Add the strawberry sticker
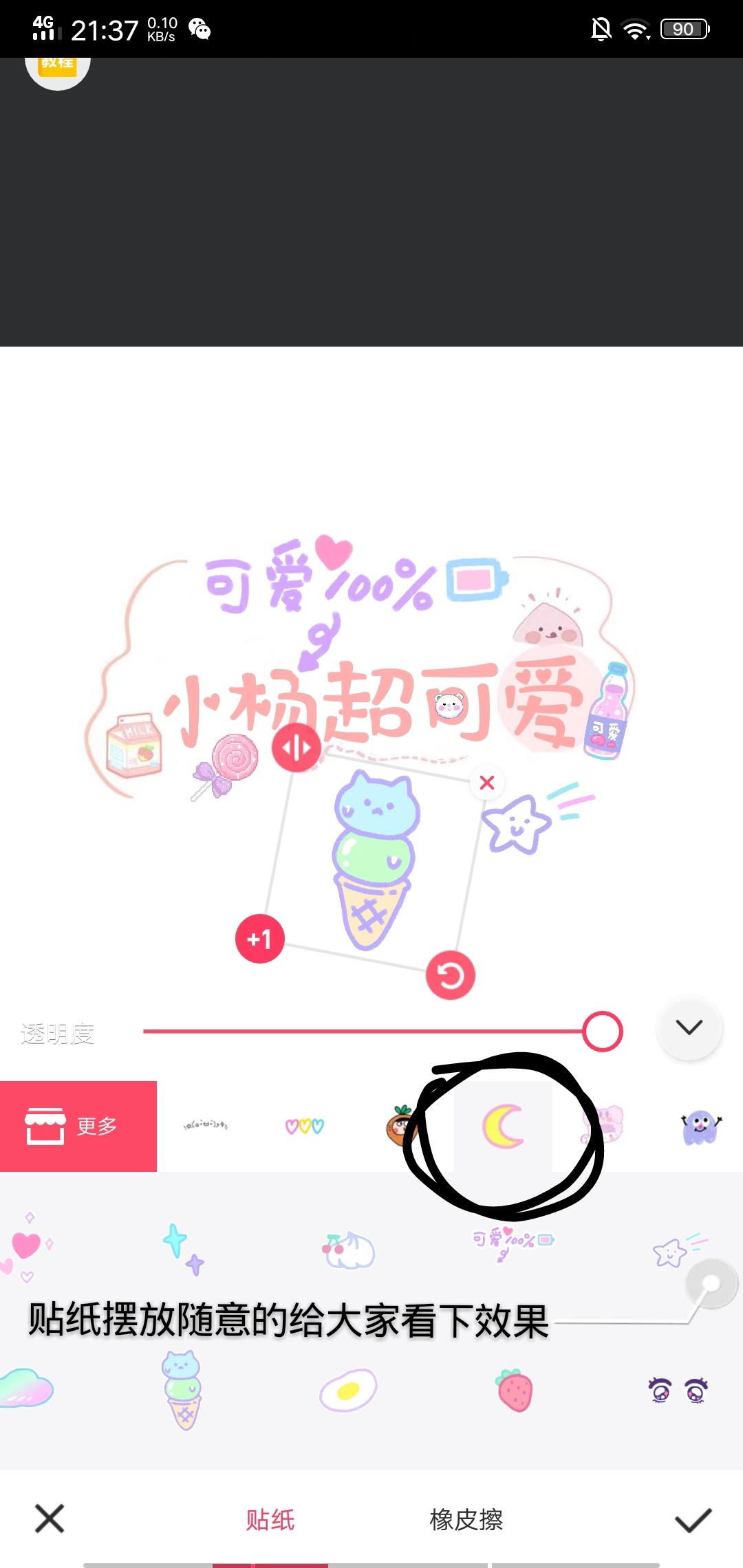The height and width of the screenshot is (1568, 743). [515, 1390]
